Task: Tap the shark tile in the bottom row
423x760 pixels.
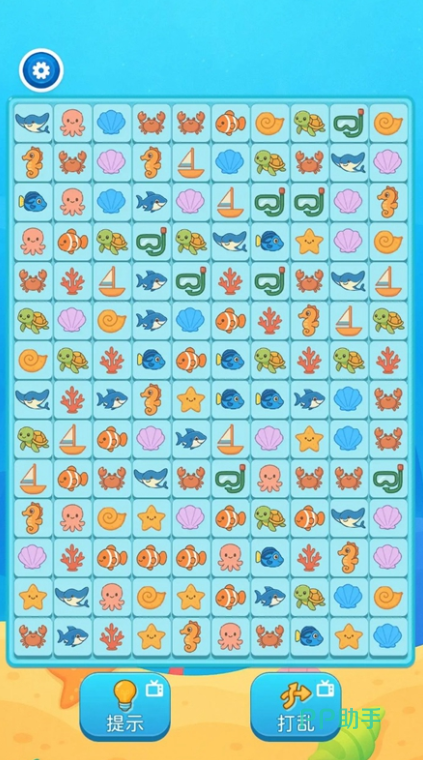Action: point(72,636)
